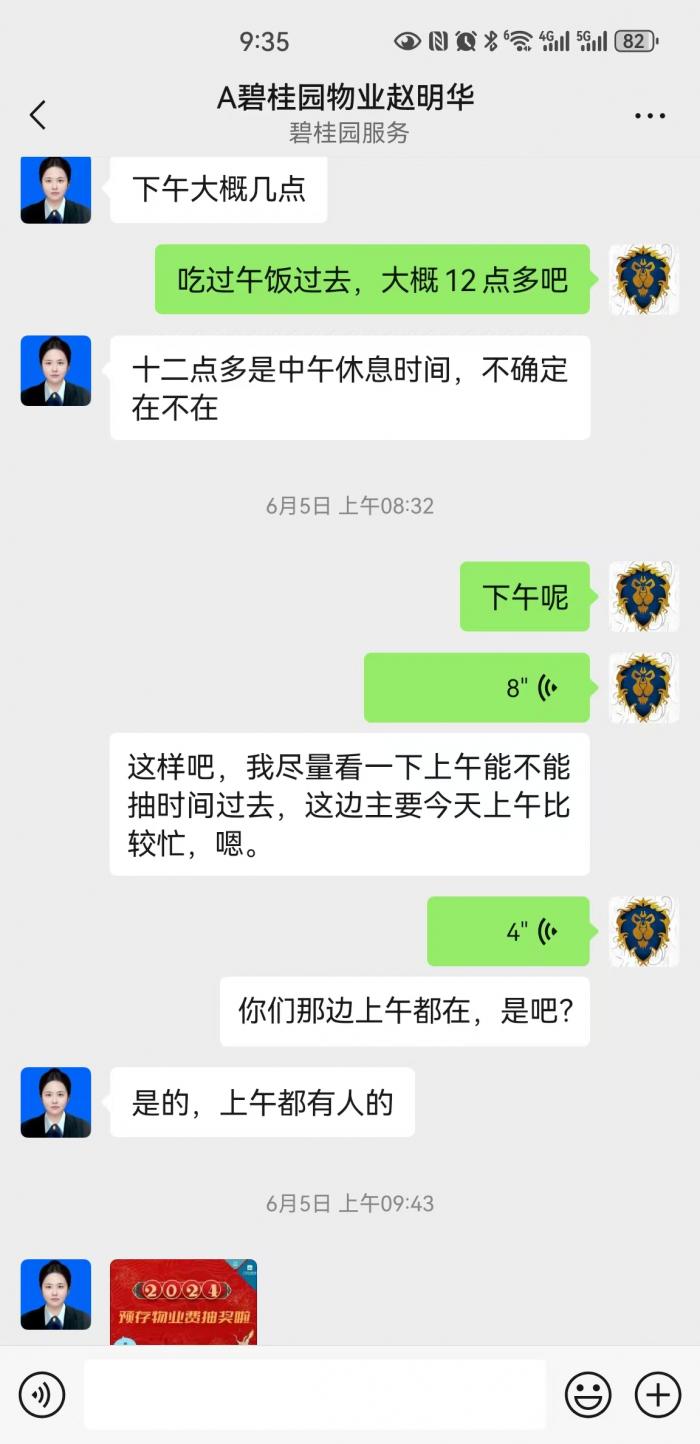The image size is (700, 1444).
Task: Open the contact's avatar beside 下午大概几点
Action: tap(56, 189)
